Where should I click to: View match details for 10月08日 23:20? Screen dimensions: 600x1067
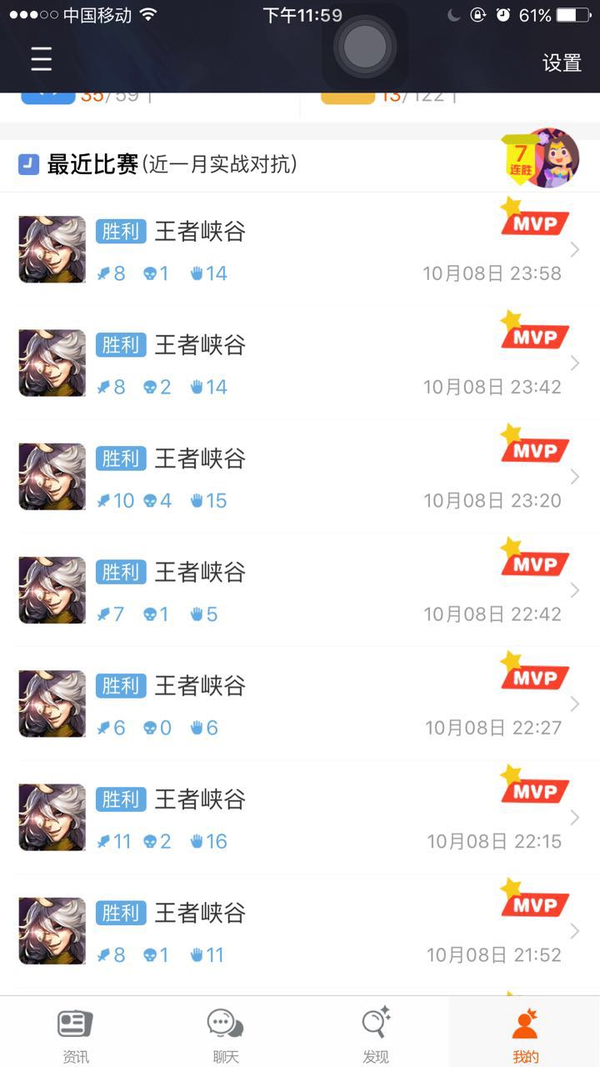pos(300,477)
